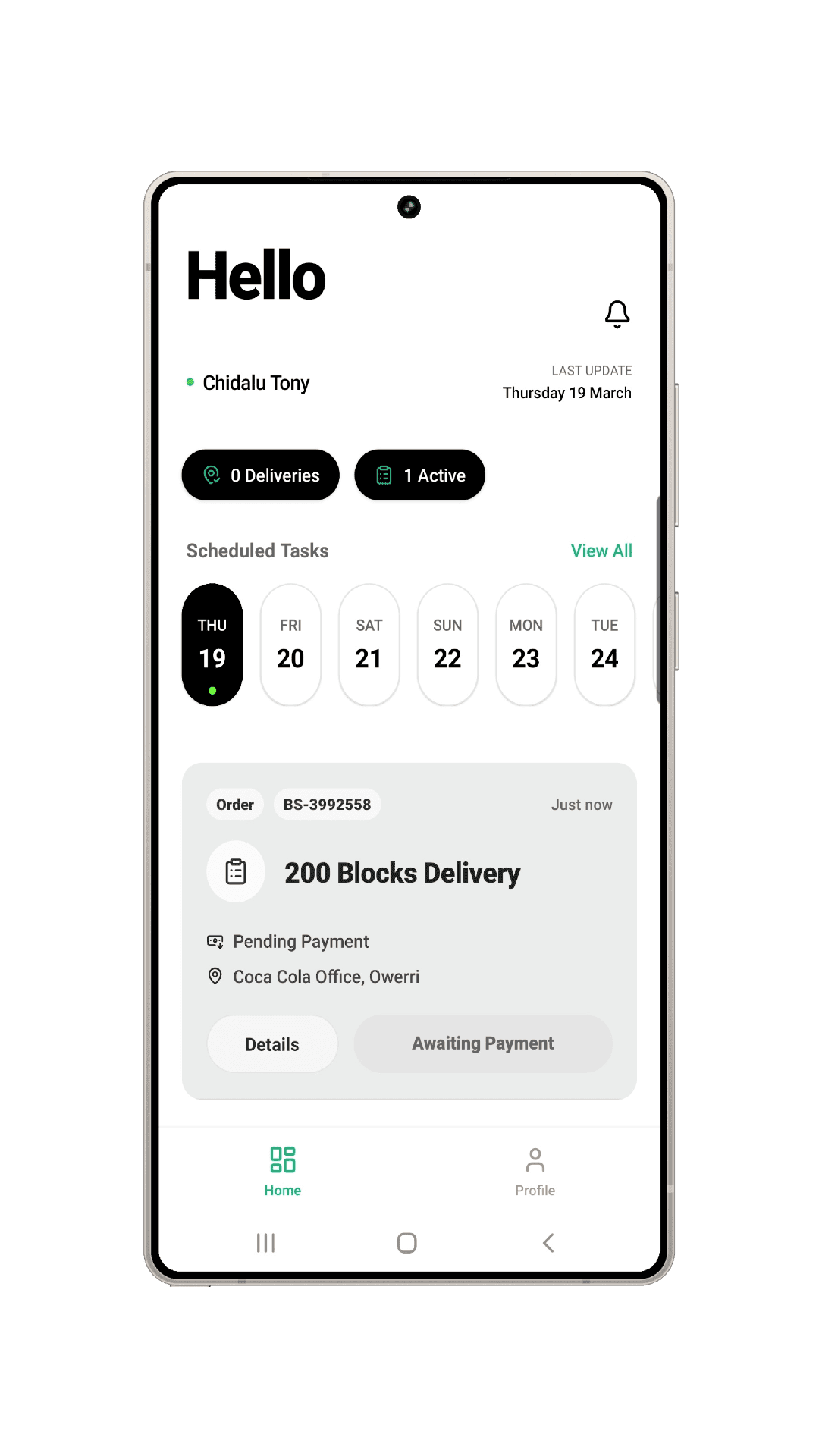819x1456 pixels.
Task: Open the recent apps view
Action: pyautogui.click(x=265, y=1243)
